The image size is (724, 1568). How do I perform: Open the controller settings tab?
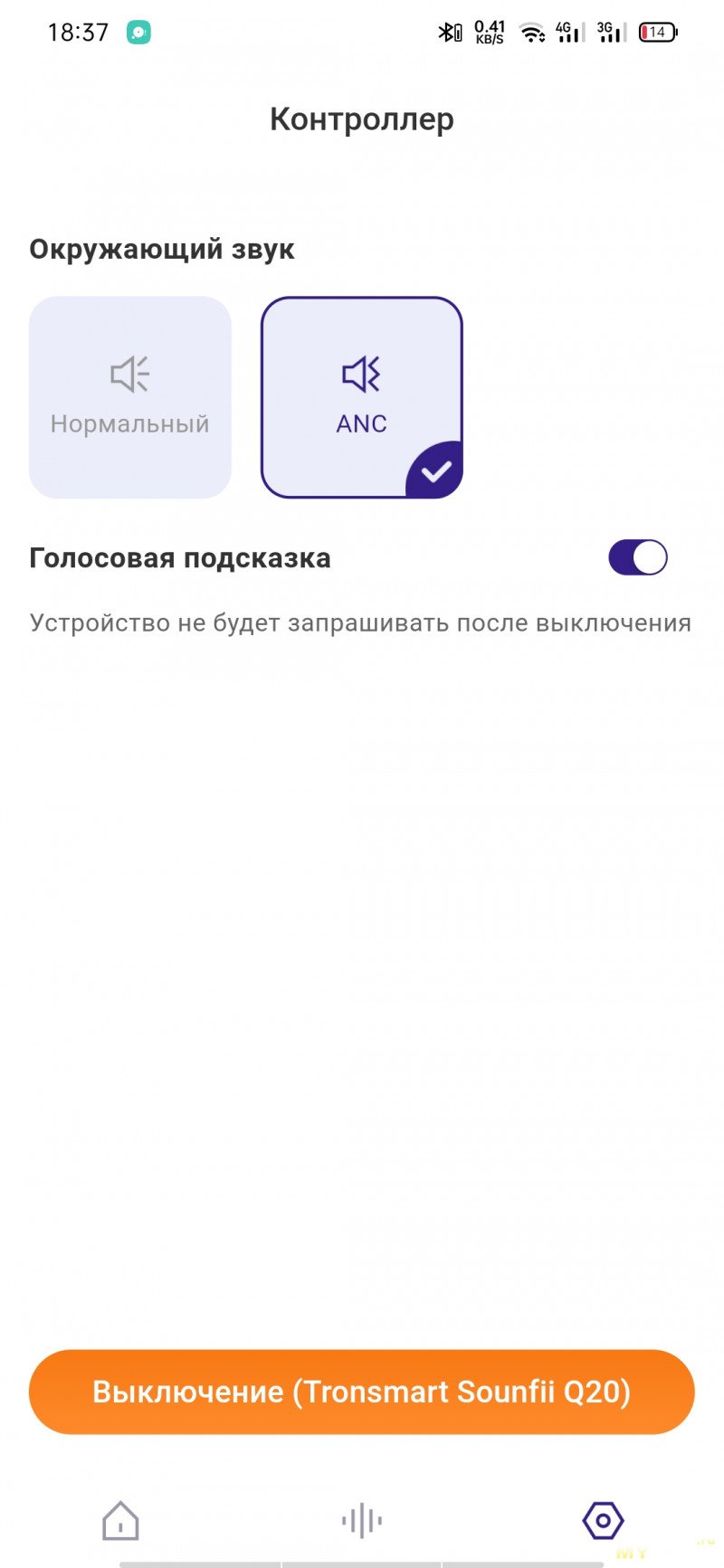[x=603, y=1521]
